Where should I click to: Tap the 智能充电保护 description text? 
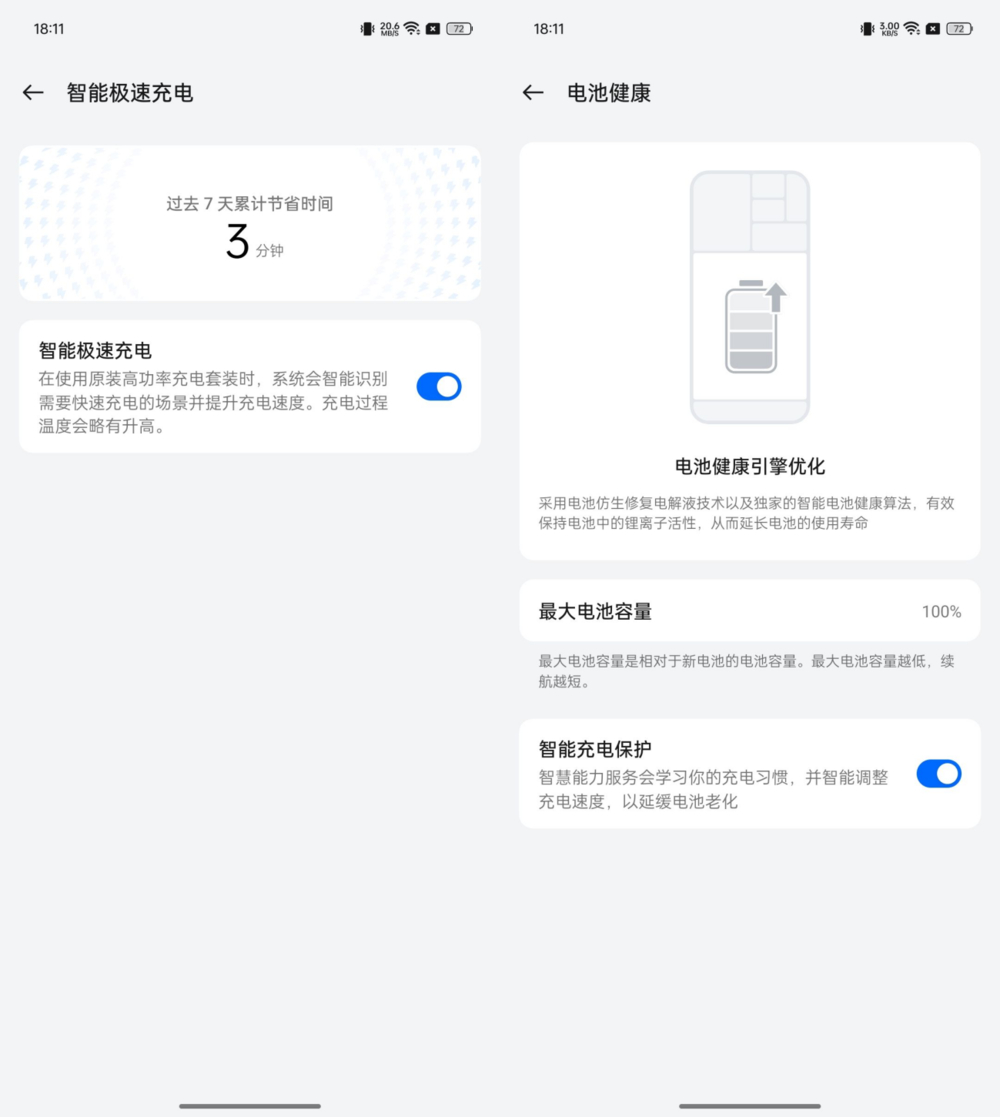point(712,788)
